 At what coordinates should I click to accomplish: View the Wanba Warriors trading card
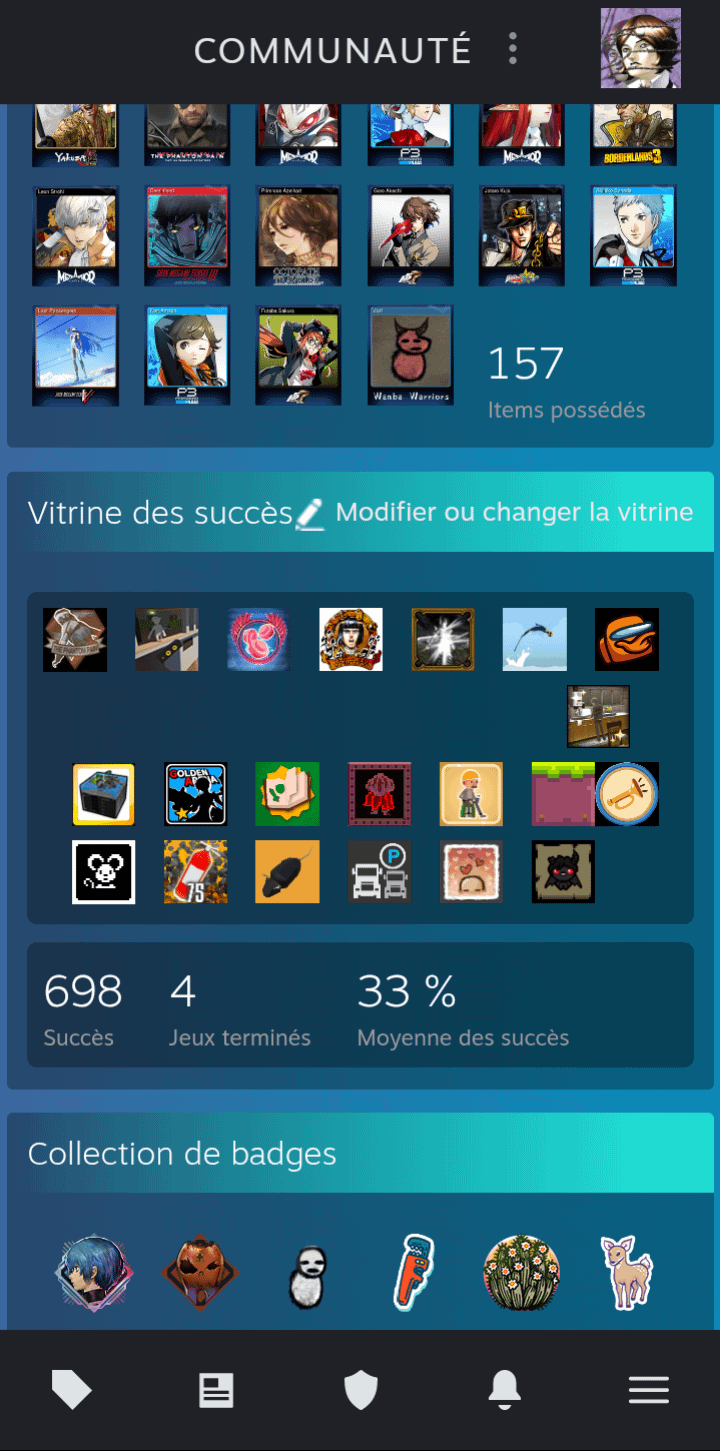tap(411, 355)
